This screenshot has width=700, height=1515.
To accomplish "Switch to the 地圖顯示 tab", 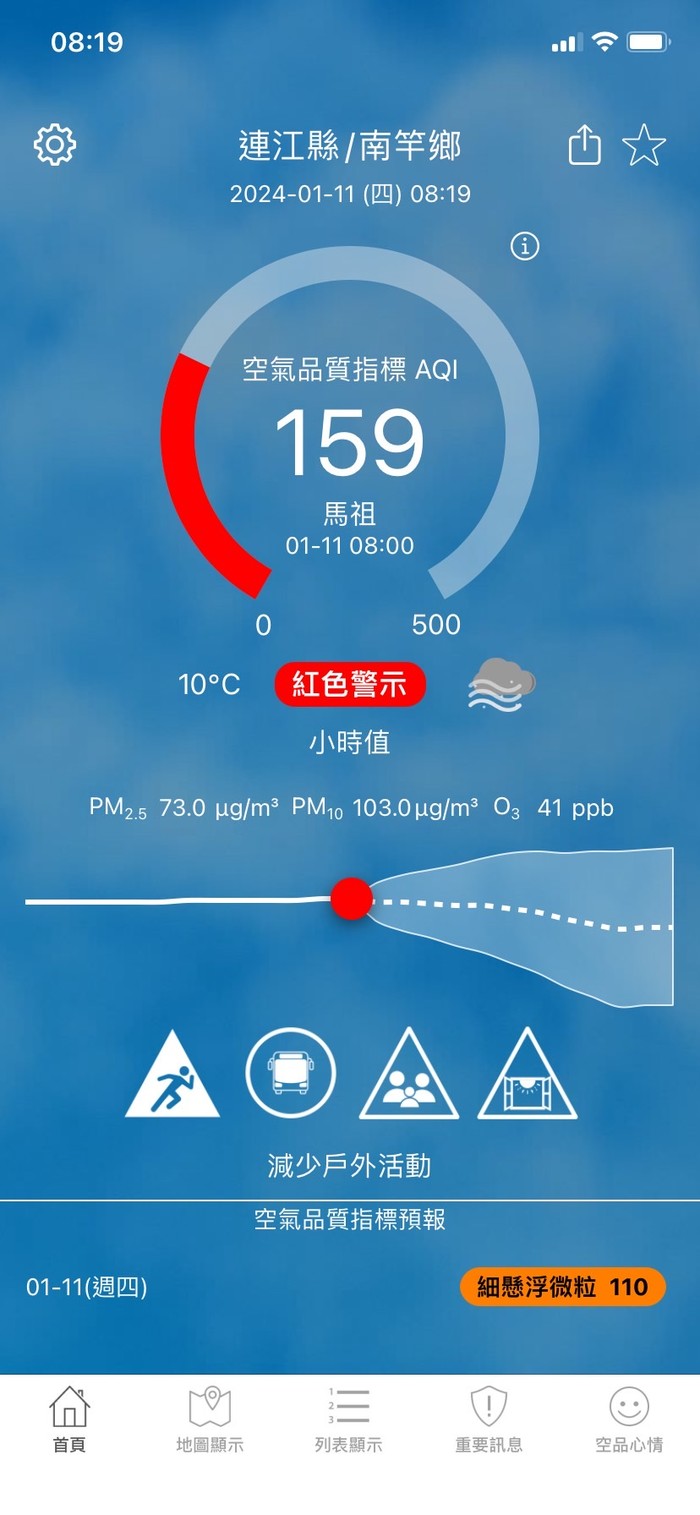I will tap(210, 1420).
